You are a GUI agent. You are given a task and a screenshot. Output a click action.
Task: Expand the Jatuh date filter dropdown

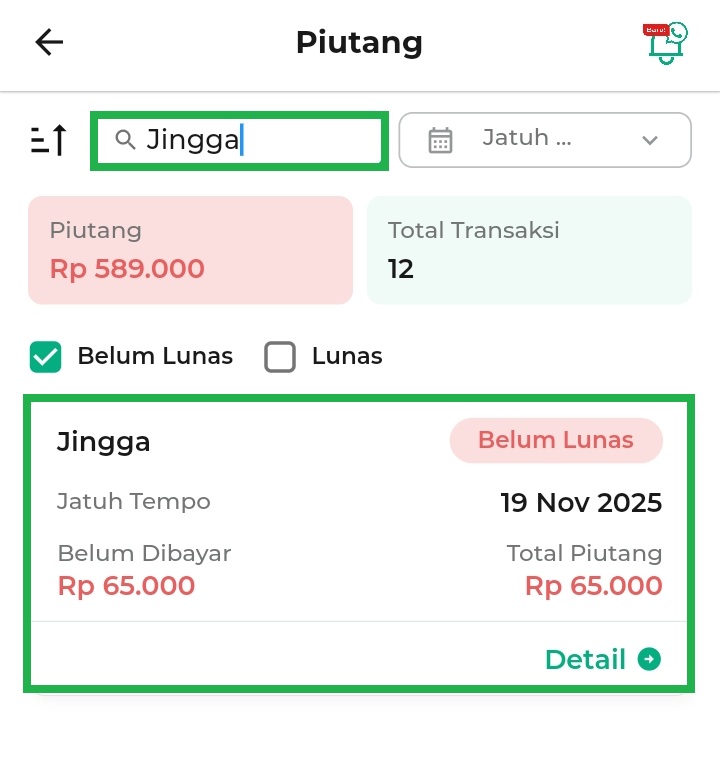click(545, 140)
